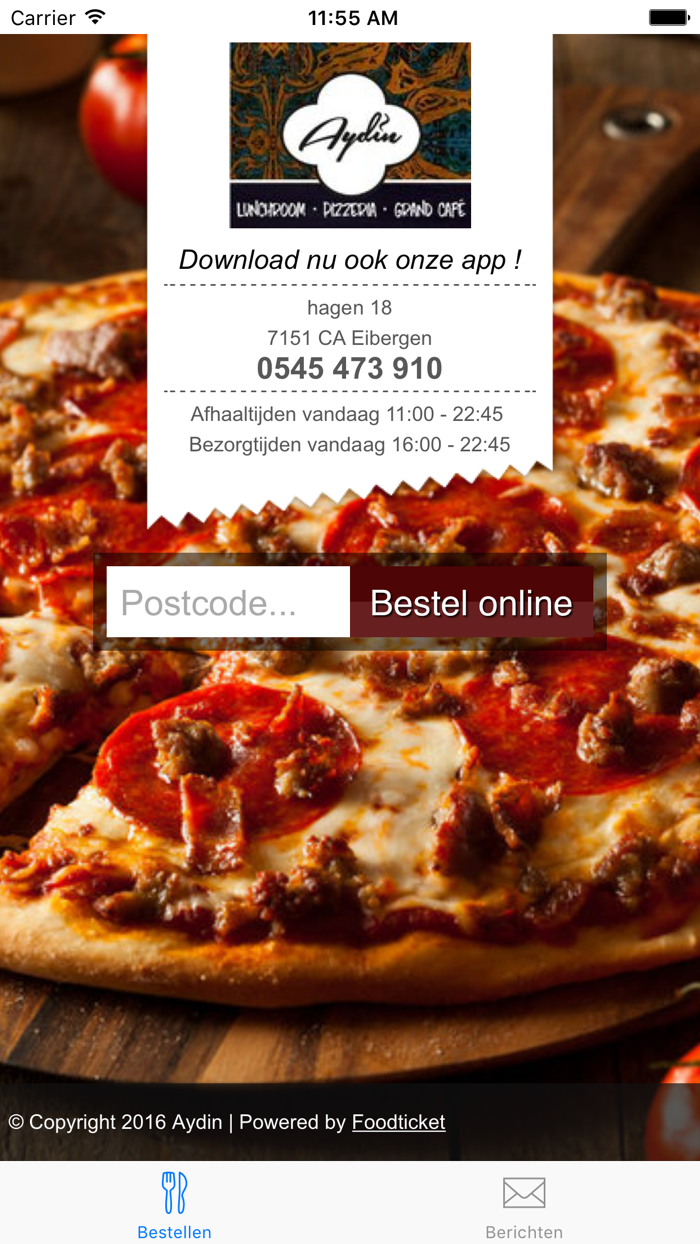Open the Foodticket link
The image size is (700, 1244).
398,1122
